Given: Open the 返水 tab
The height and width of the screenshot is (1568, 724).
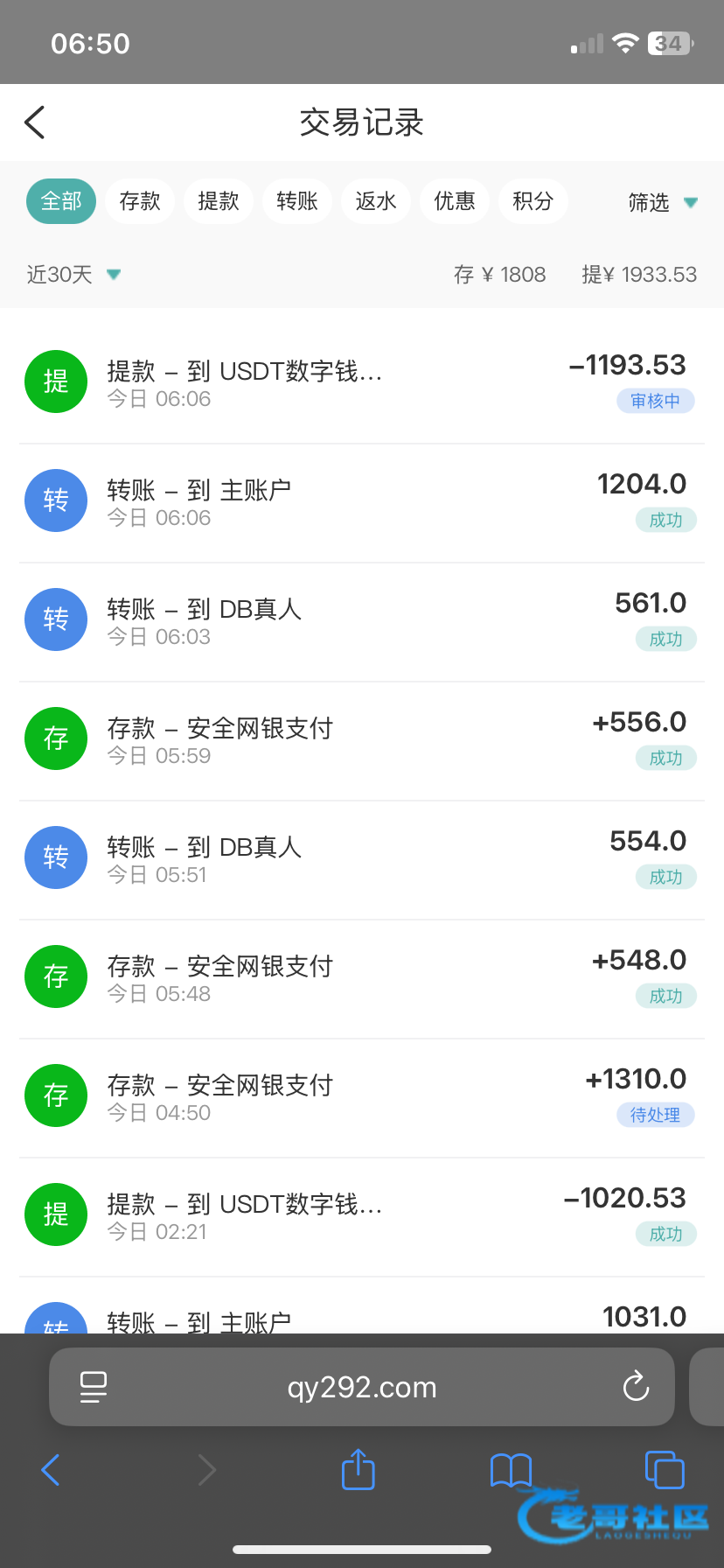Looking at the screenshot, I should click(x=376, y=201).
